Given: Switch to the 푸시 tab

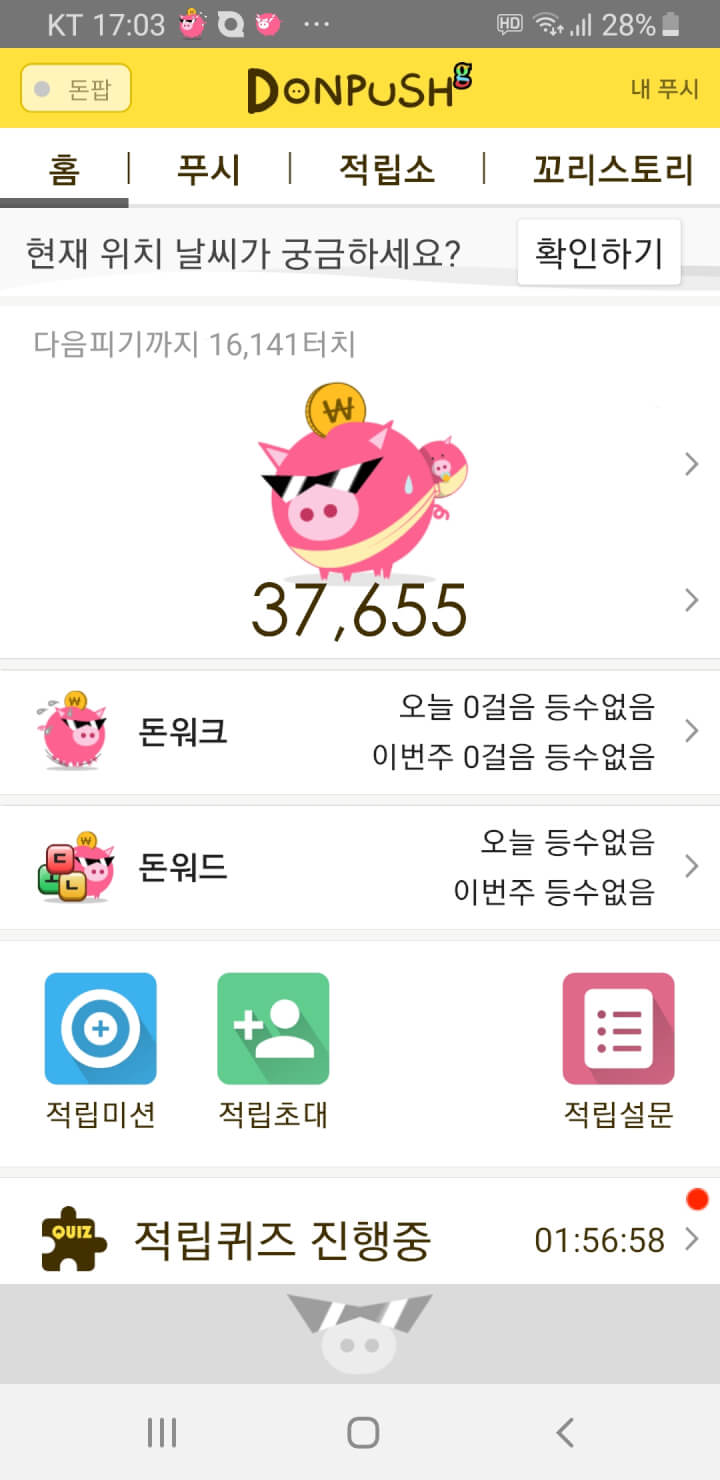Looking at the screenshot, I should point(208,169).
